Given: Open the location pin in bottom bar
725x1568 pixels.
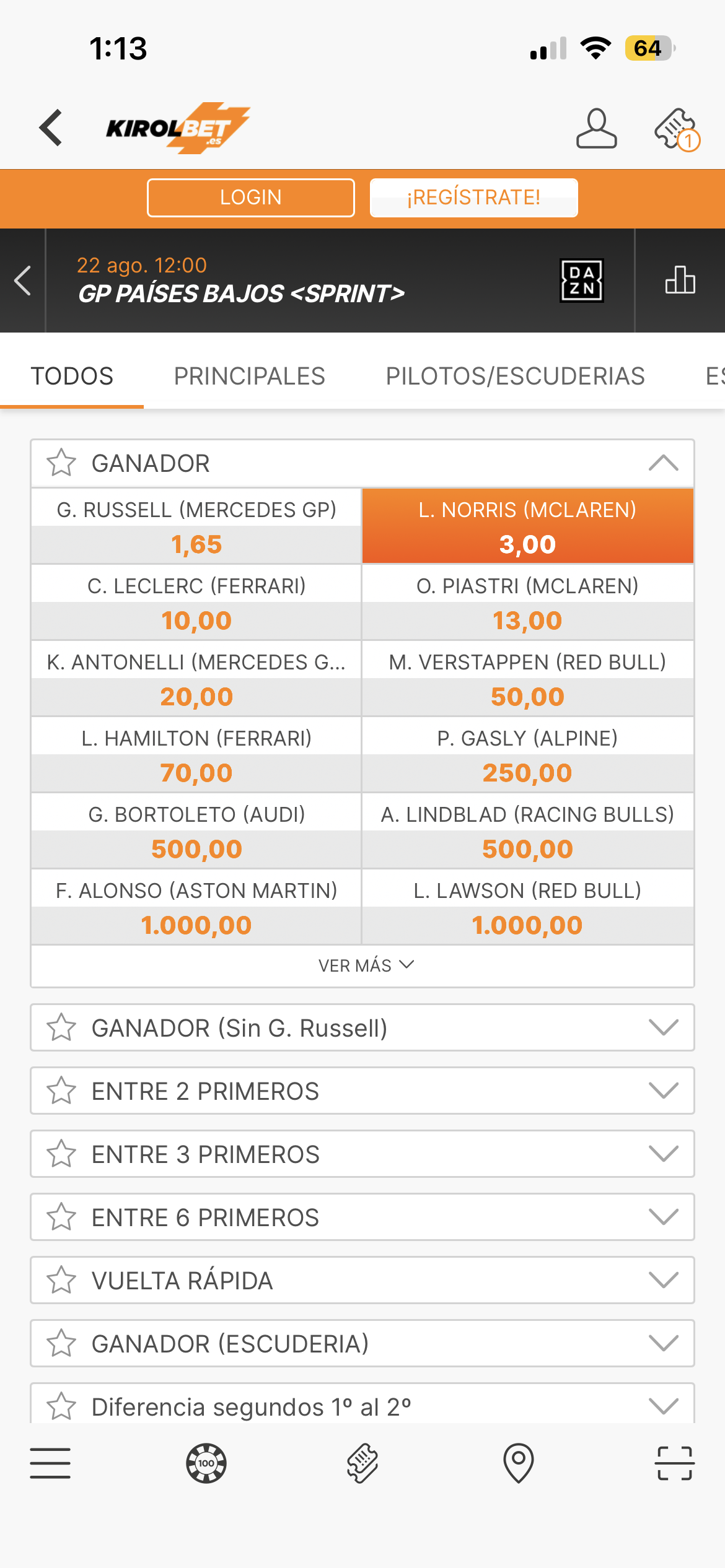Looking at the screenshot, I should pos(519,1463).
